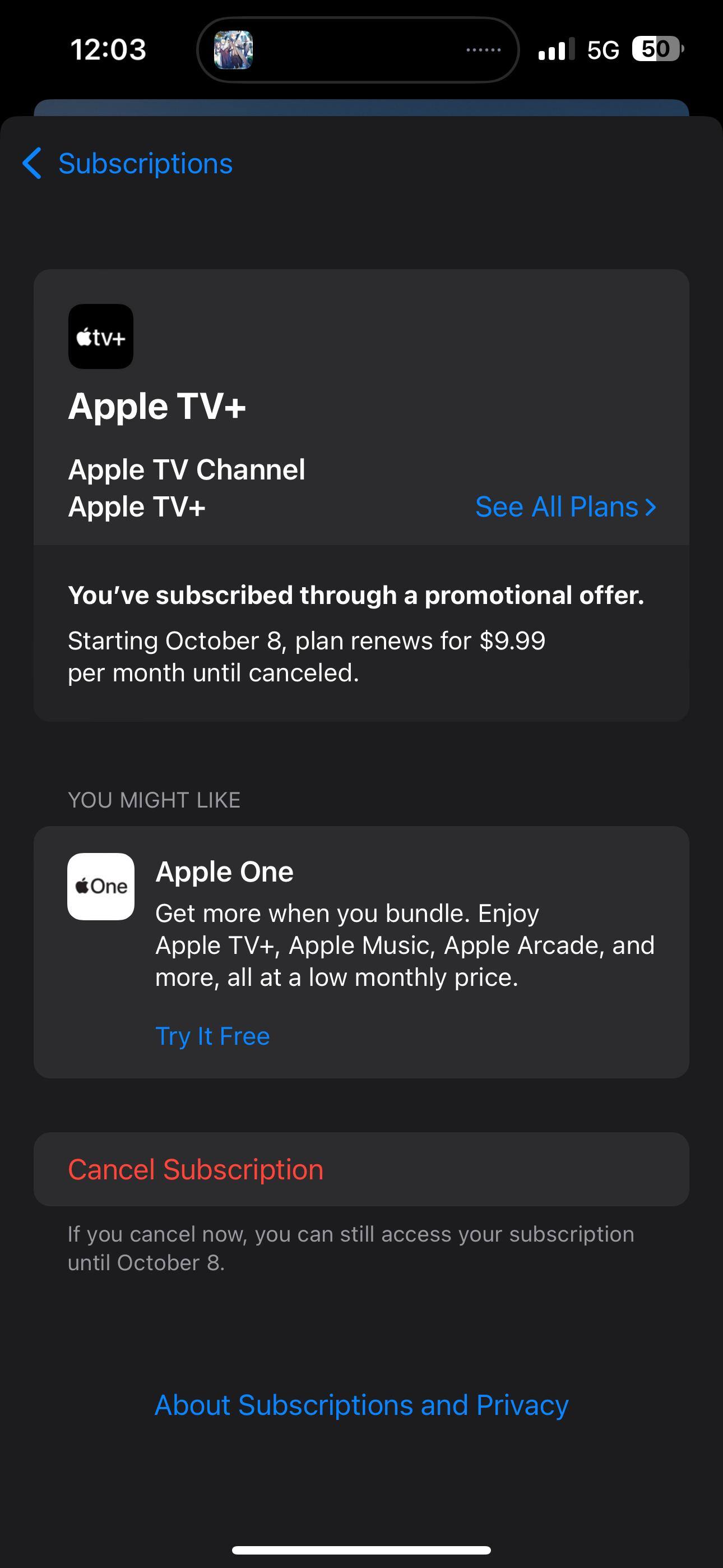The width and height of the screenshot is (723, 1568).
Task: Go back to Subscriptions
Action: click(128, 164)
